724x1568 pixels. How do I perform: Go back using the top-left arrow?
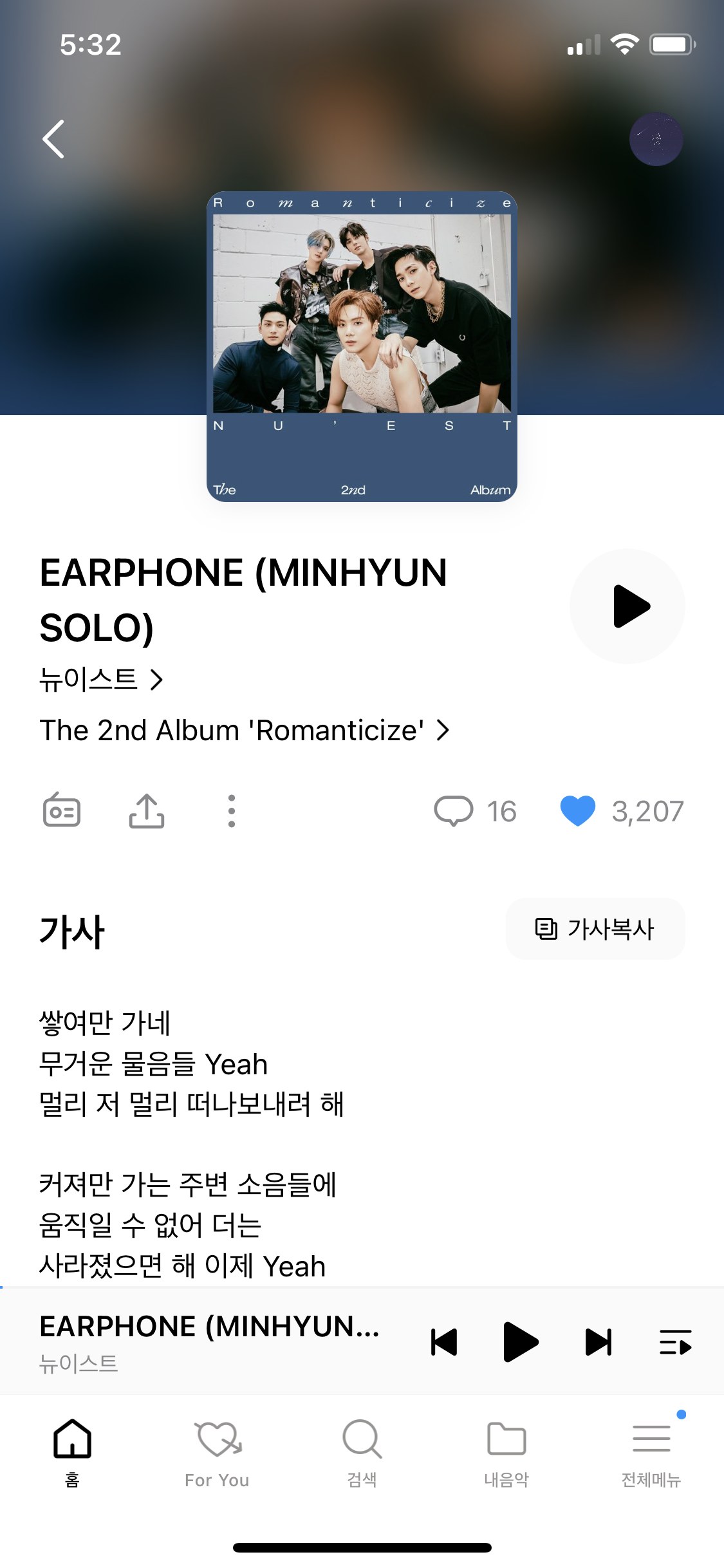click(53, 139)
